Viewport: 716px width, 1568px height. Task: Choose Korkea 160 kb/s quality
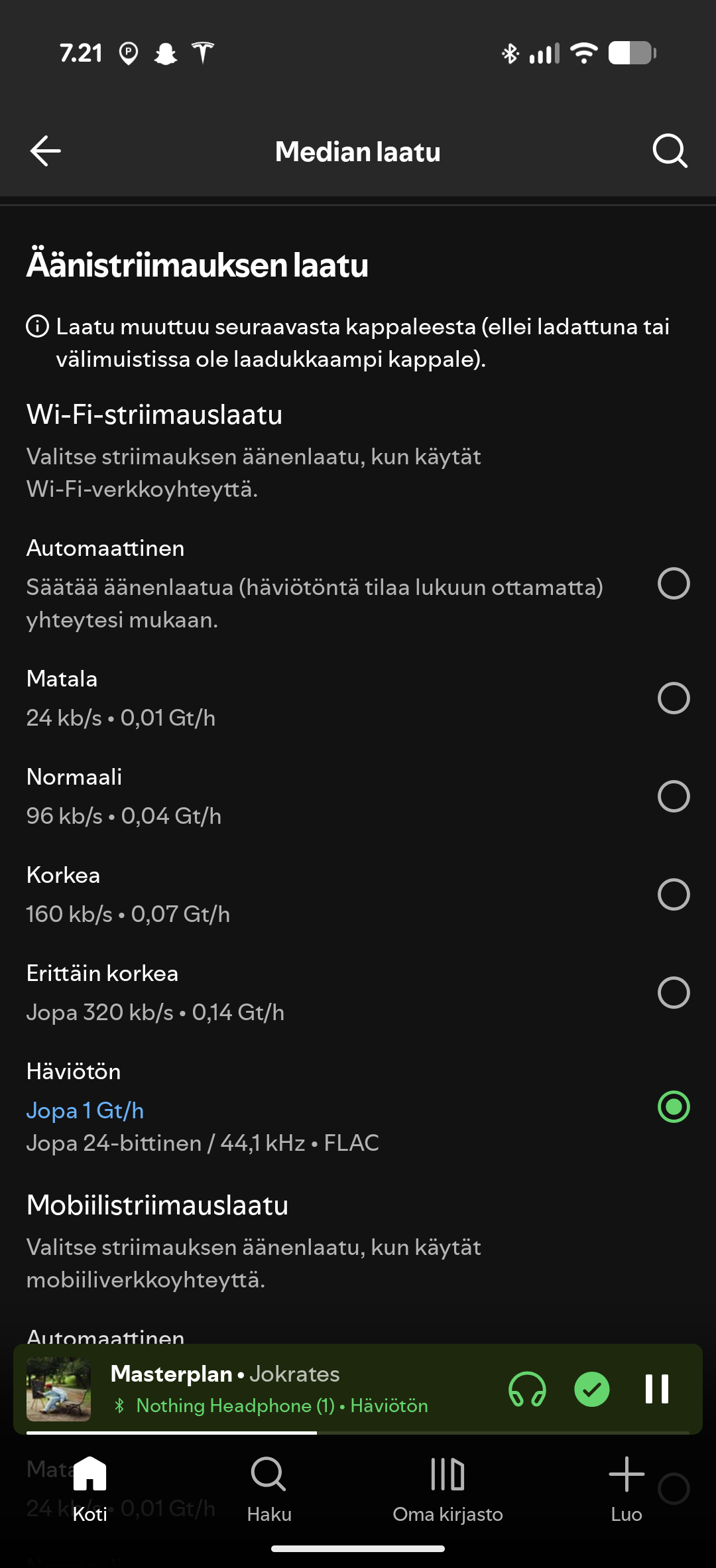pos(674,894)
